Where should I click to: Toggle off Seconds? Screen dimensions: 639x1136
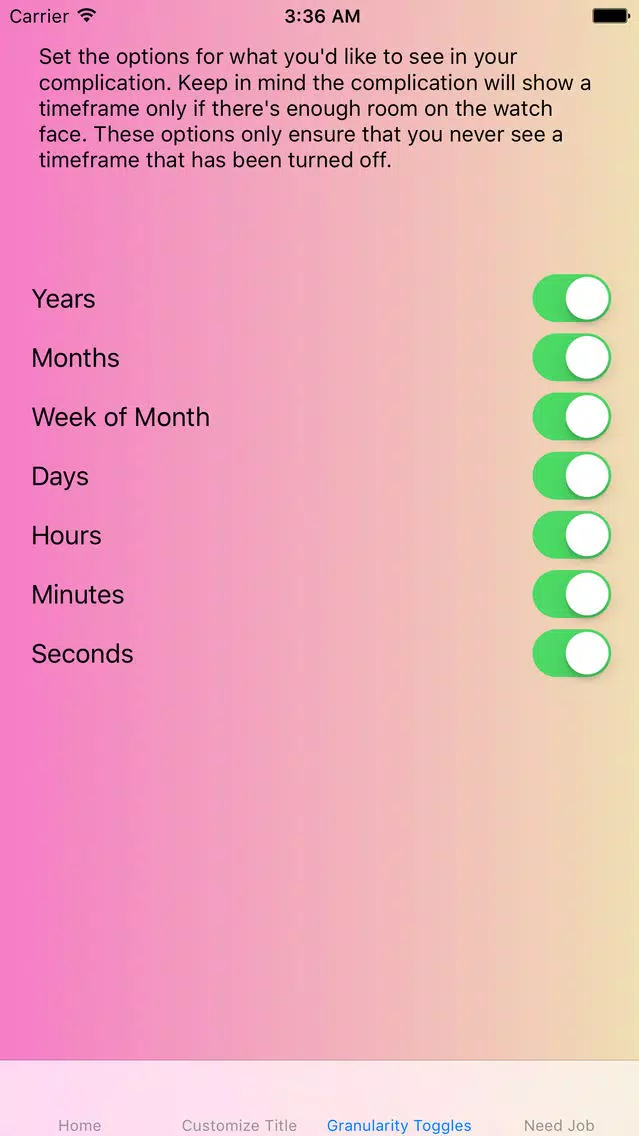tap(572, 653)
